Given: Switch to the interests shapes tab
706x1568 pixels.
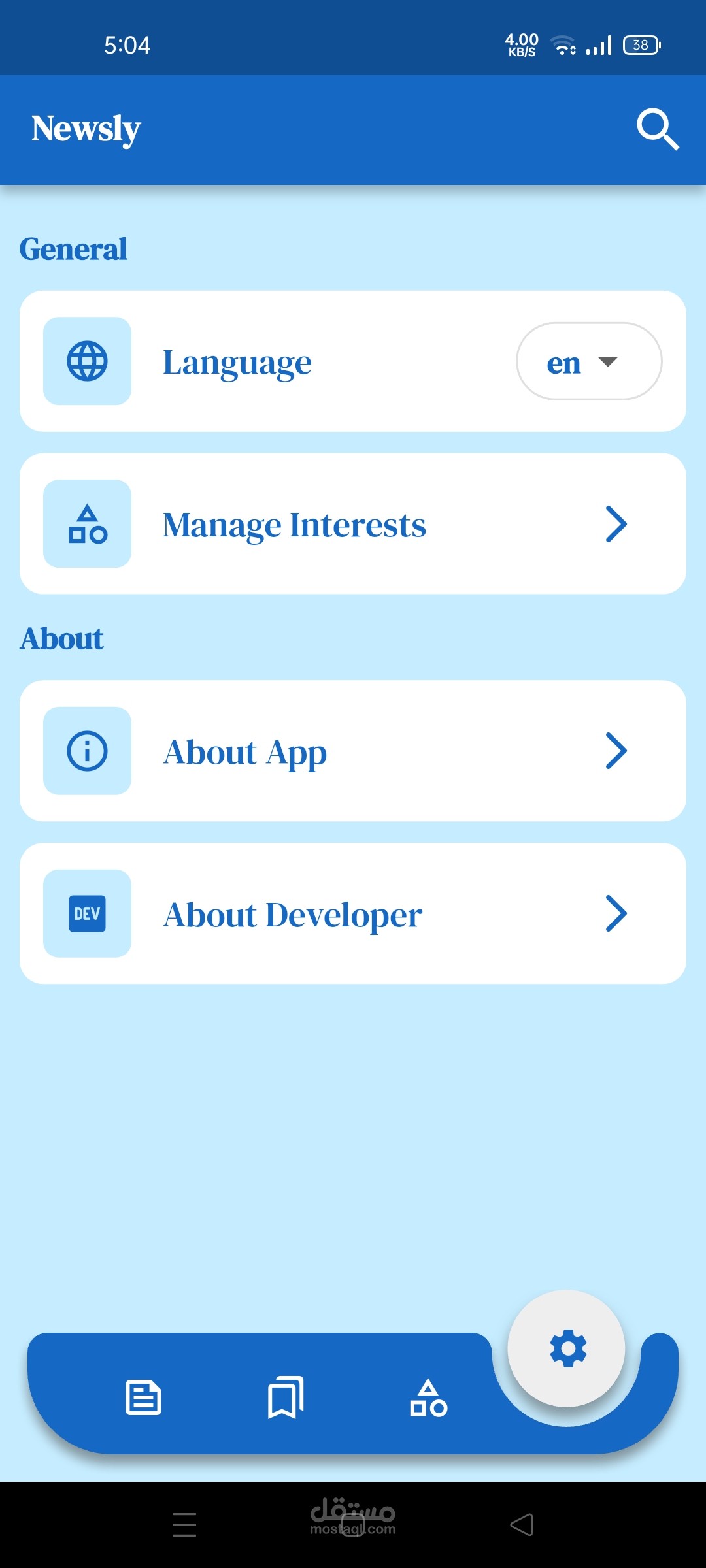Looking at the screenshot, I should pyautogui.click(x=428, y=1397).
